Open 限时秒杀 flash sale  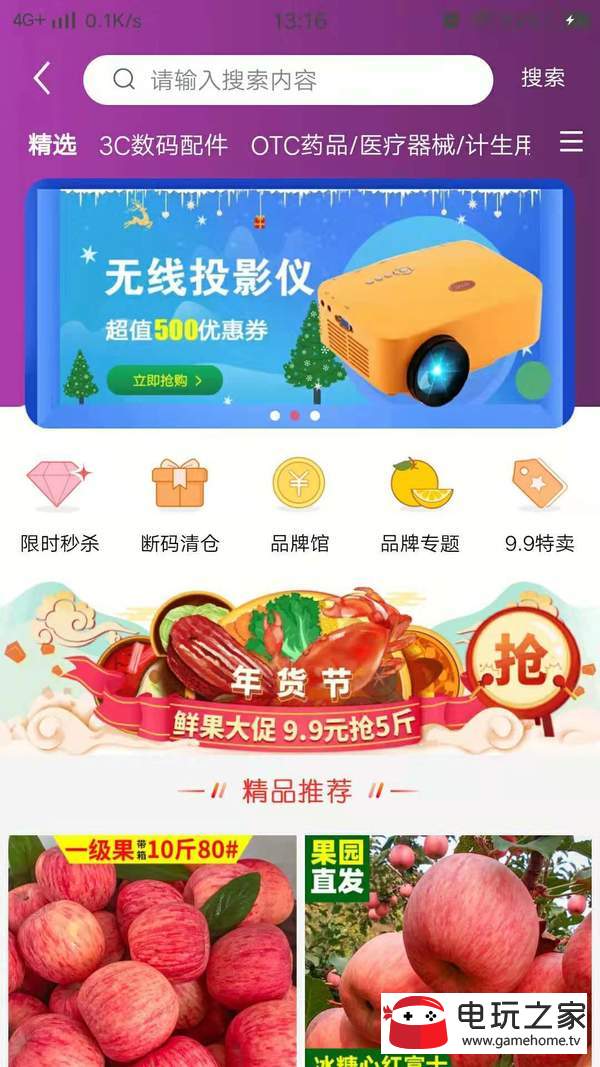(60, 506)
